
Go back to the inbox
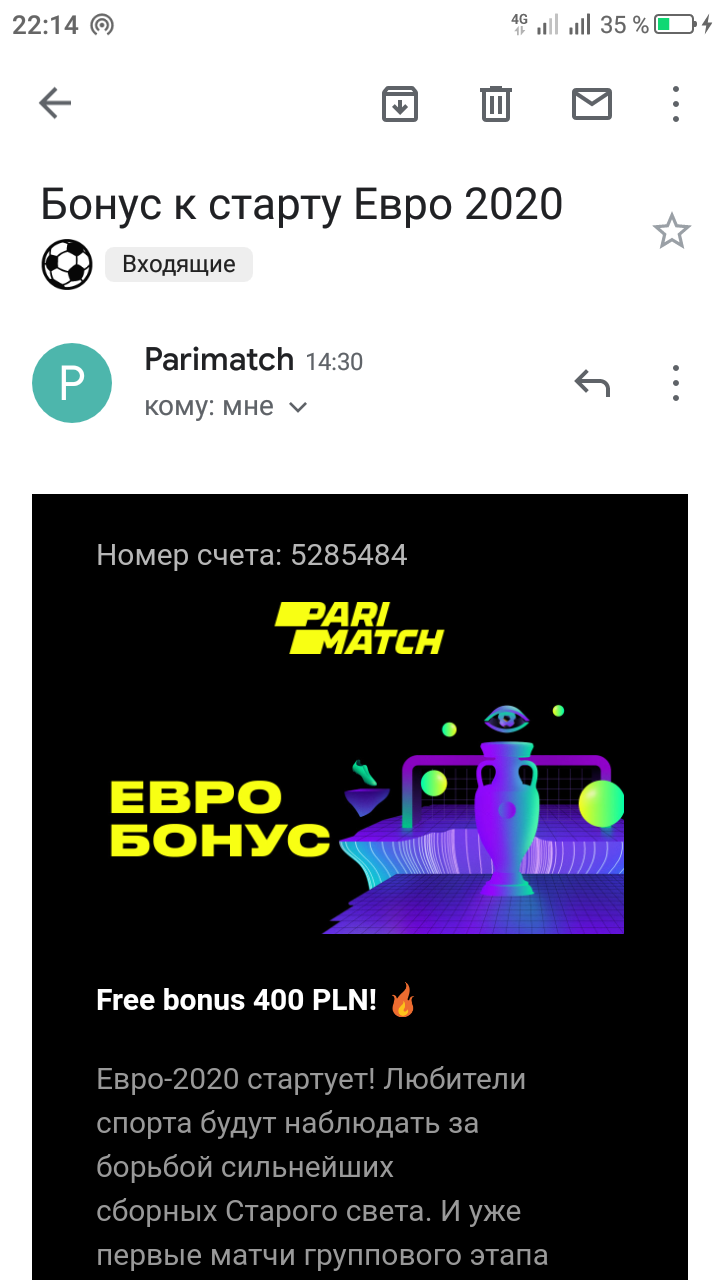tap(55, 103)
